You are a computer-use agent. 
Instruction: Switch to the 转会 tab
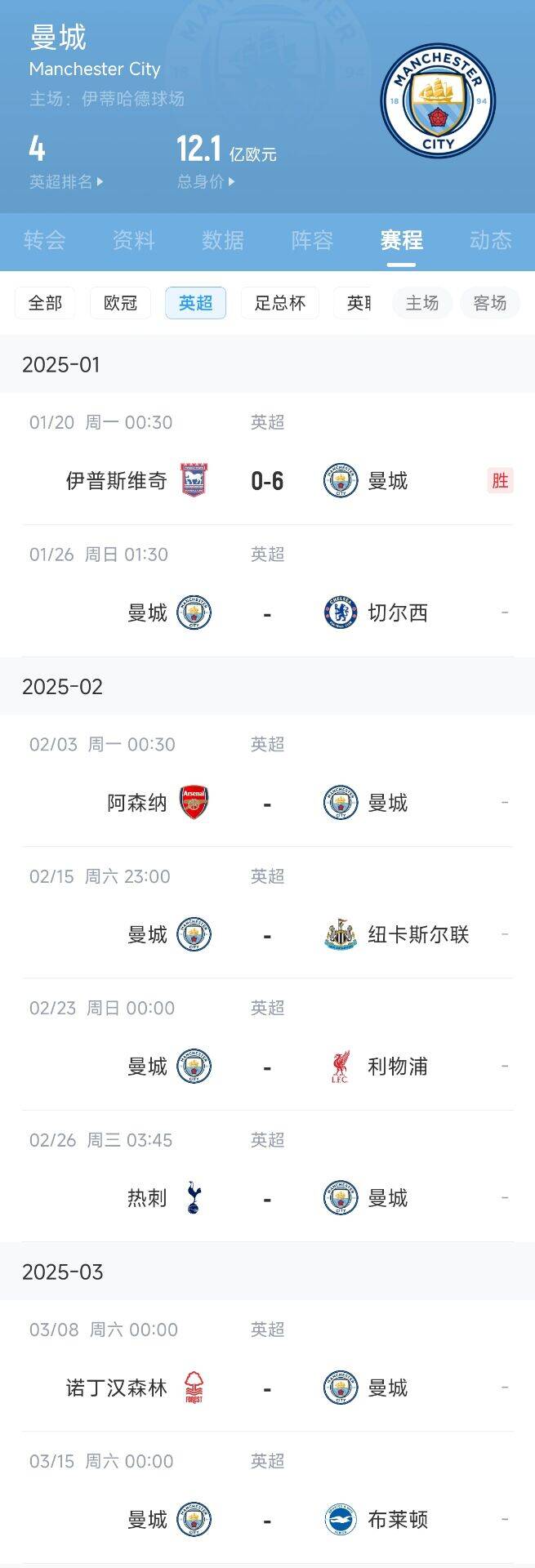pyautogui.click(x=44, y=240)
